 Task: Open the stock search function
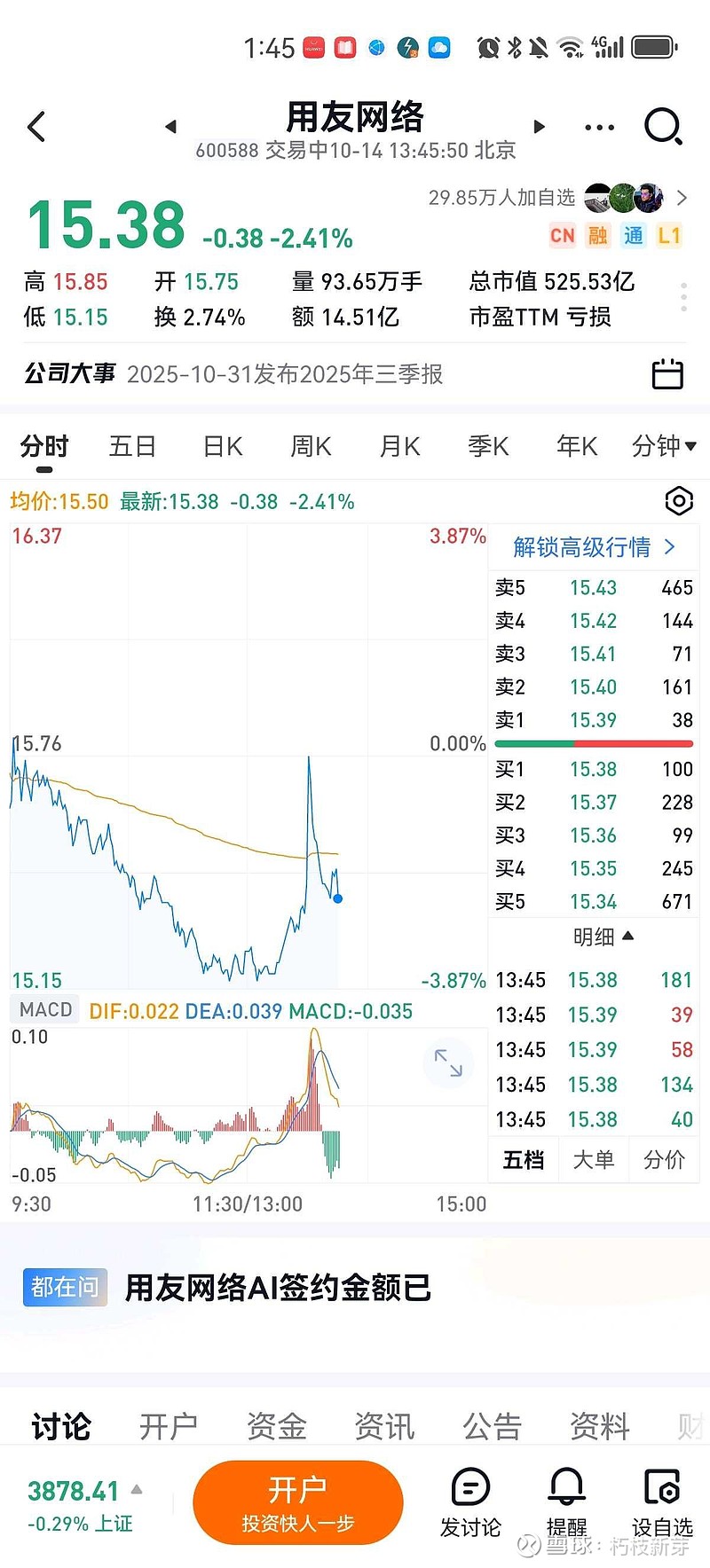pyautogui.click(x=663, y=126)
